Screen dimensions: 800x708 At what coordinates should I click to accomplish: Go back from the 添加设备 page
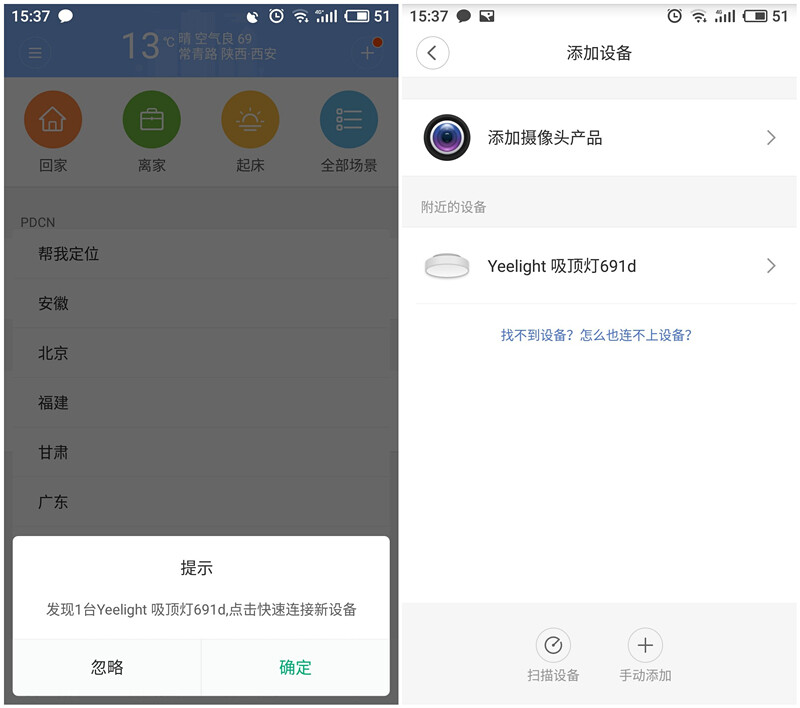point(432,53)
